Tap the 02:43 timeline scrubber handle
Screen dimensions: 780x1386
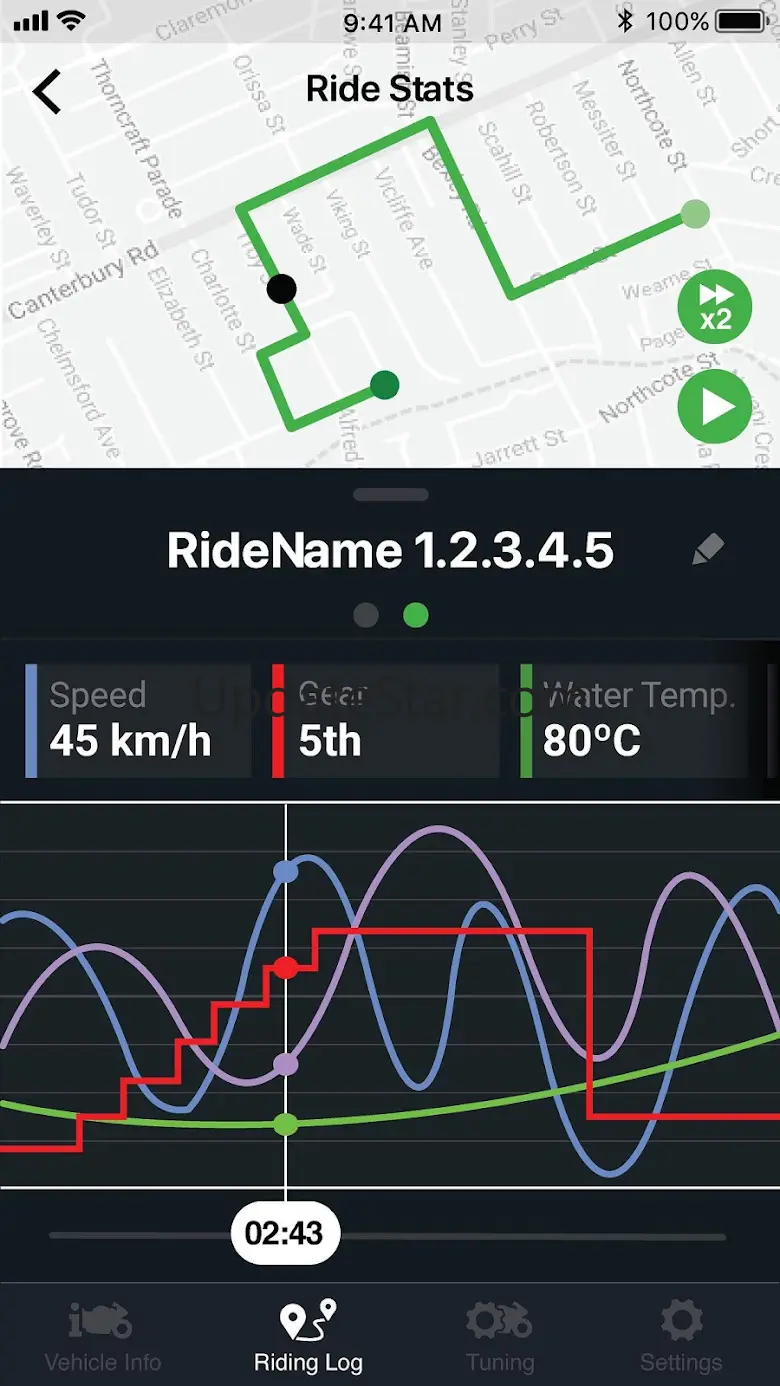tap(286, 1234)
